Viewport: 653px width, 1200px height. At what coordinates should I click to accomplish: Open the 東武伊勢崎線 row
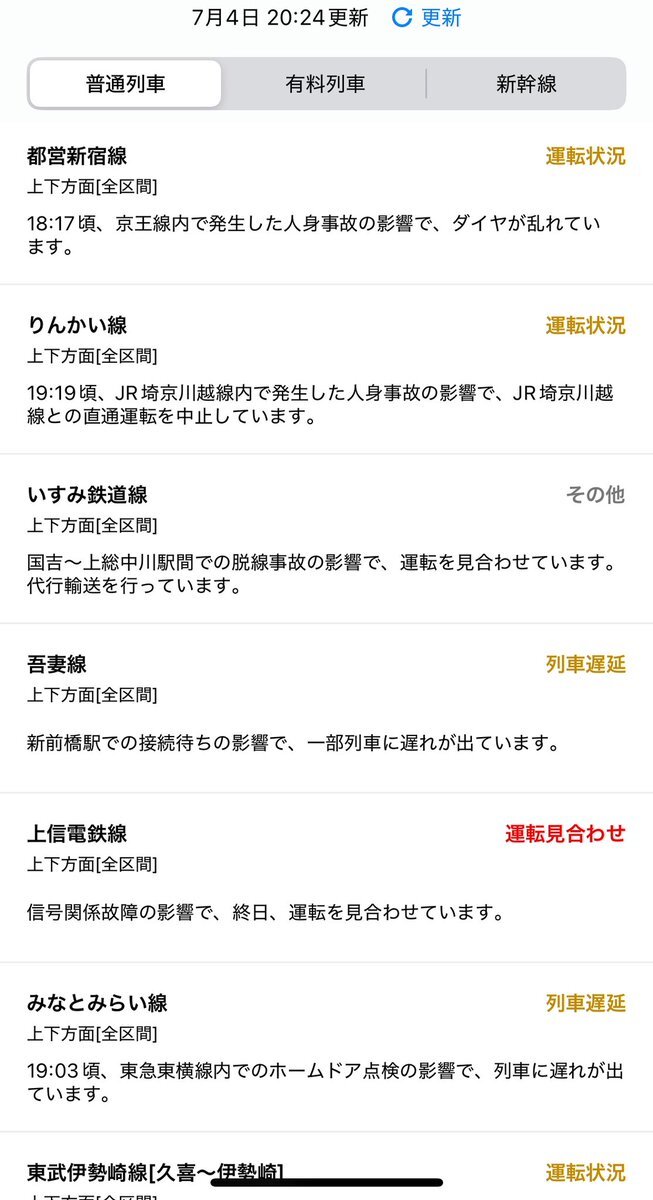tap(326, 1167)
